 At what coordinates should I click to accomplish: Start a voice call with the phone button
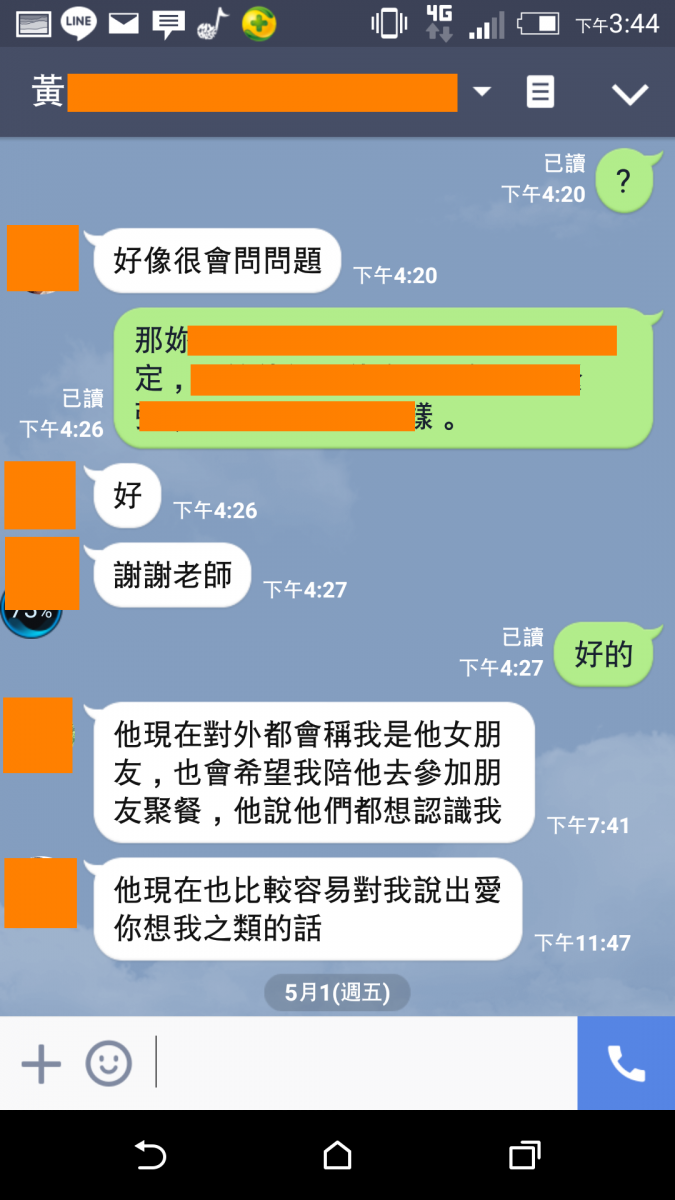pyautogui.click(x=626, y=1064)
